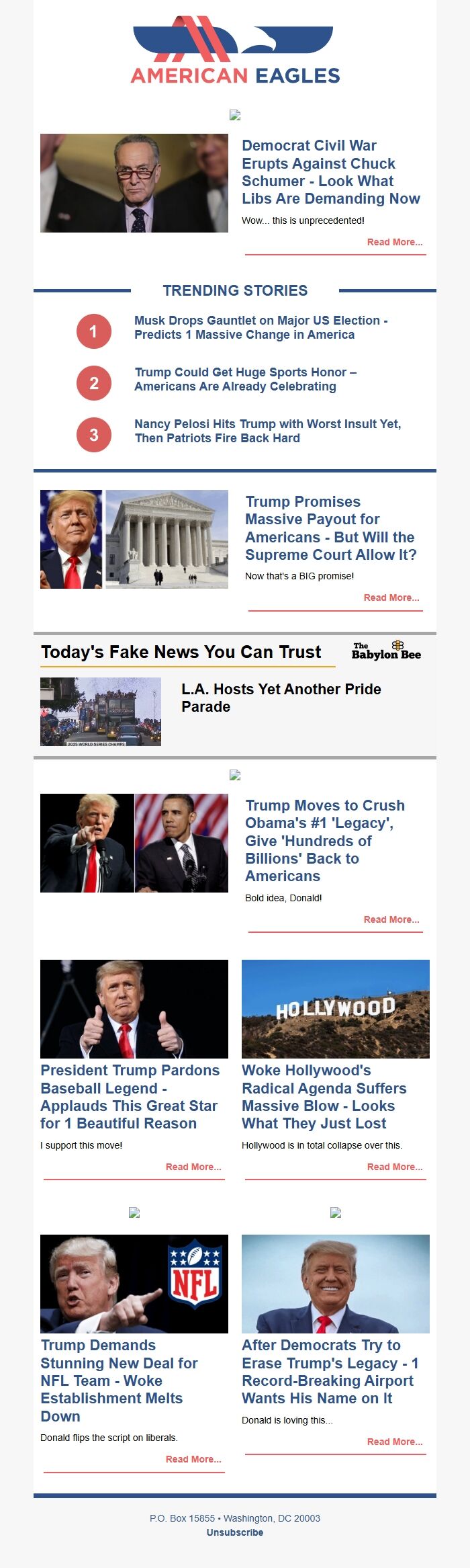The image size is (470, 1568).
Task: Open Trump Moves to Crush Obama's Legacy headline
Action: coord(325,840)
